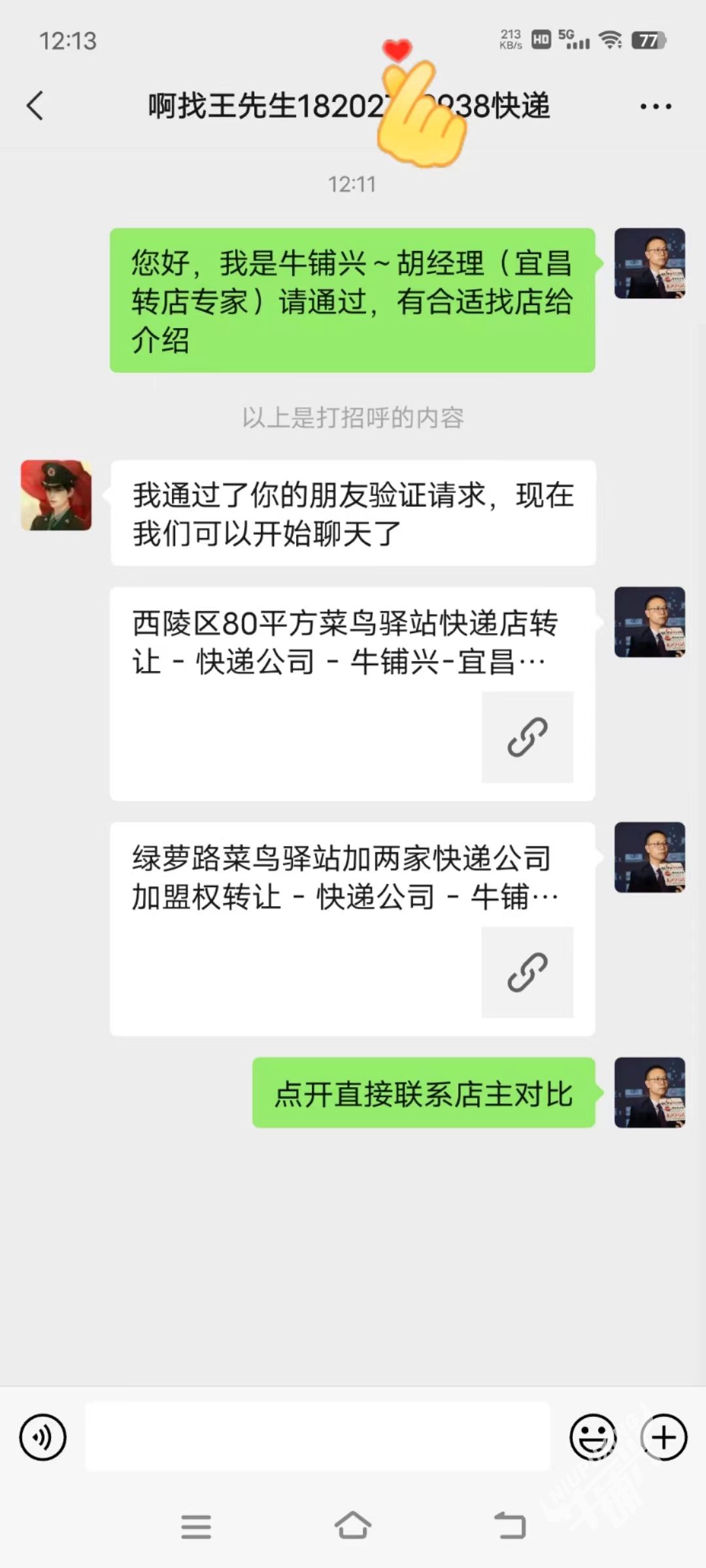
Task: Open the 绿萝路菜鸟驿站 link card
Action: (x=352, y=928)
